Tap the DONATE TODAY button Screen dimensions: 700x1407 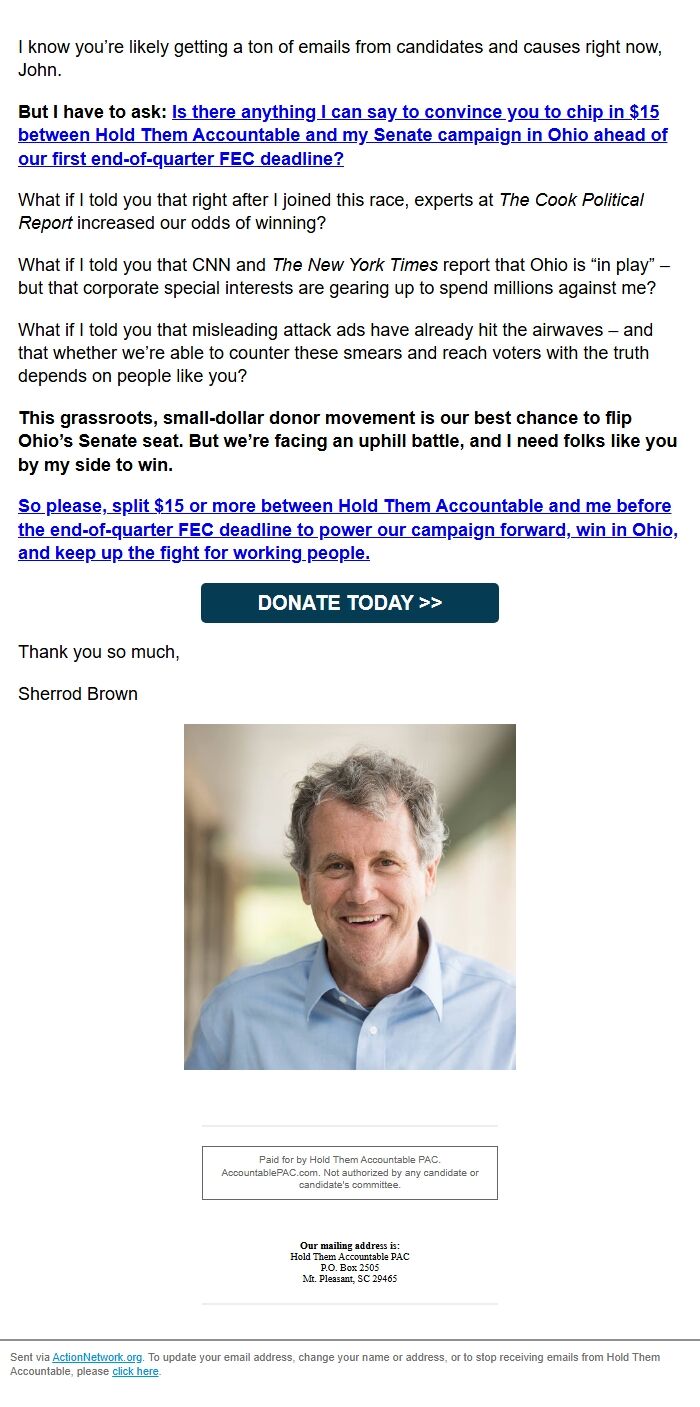(350, 603)
